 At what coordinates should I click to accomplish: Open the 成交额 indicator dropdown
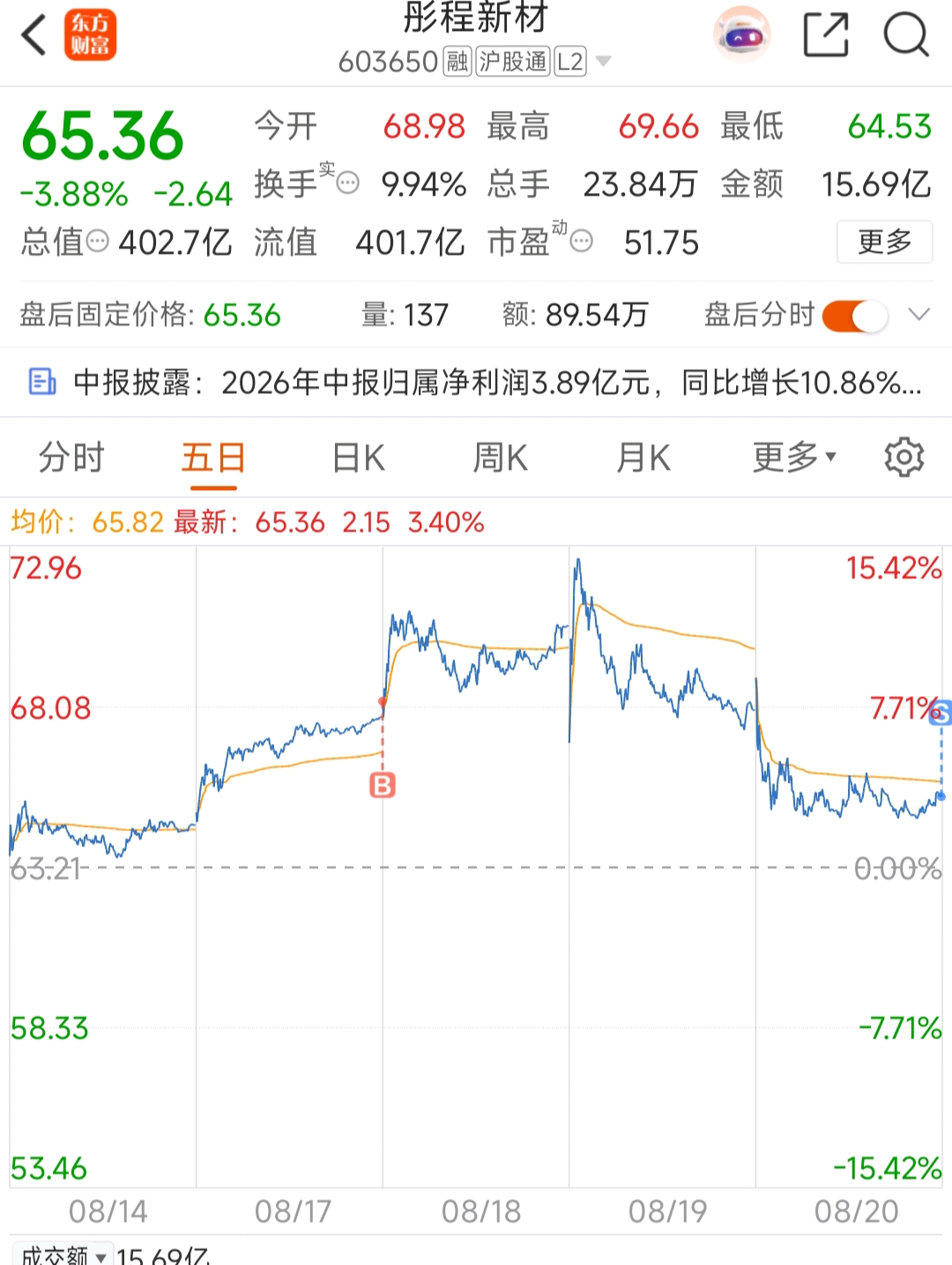tap(63, 1255)
